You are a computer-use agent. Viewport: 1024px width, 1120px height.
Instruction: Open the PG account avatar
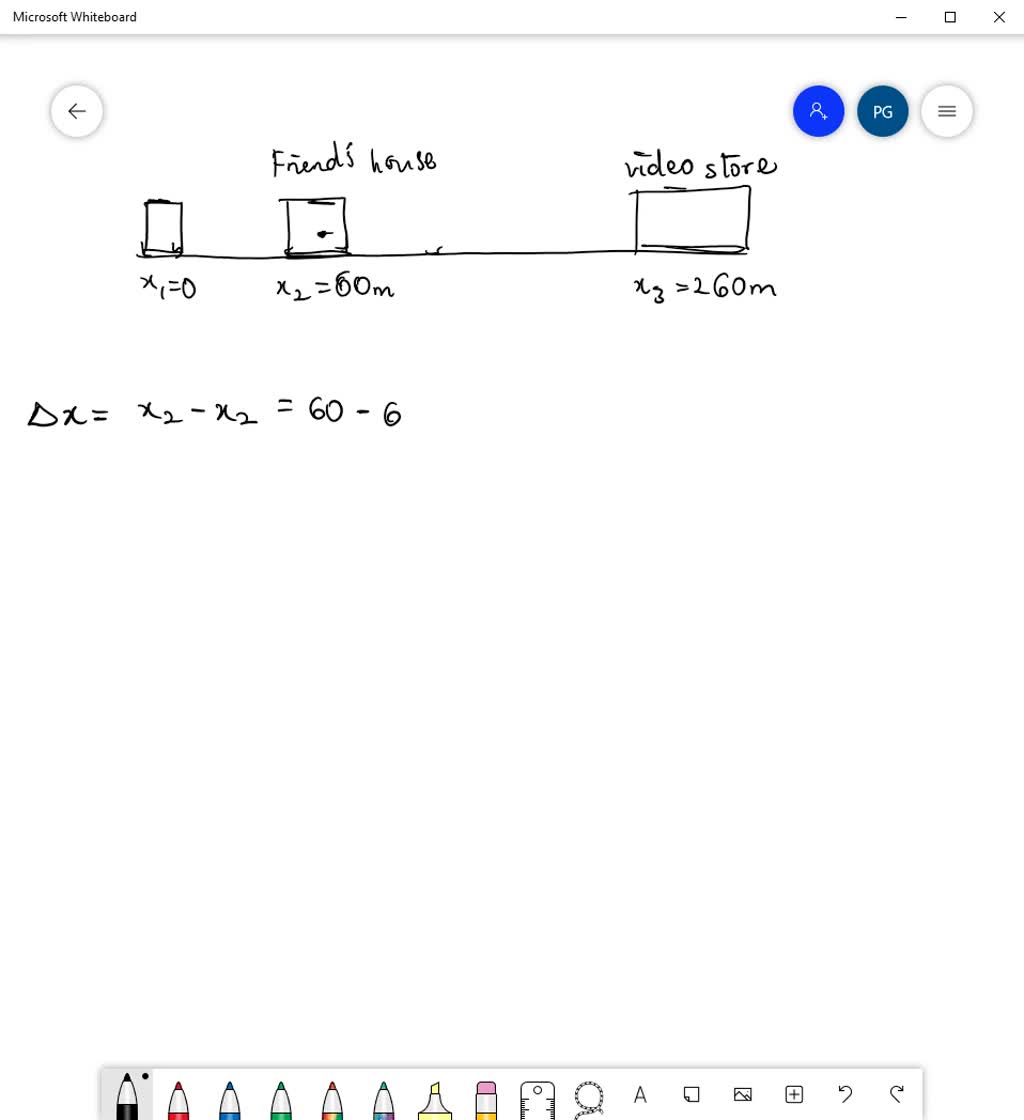click(882, 111)
